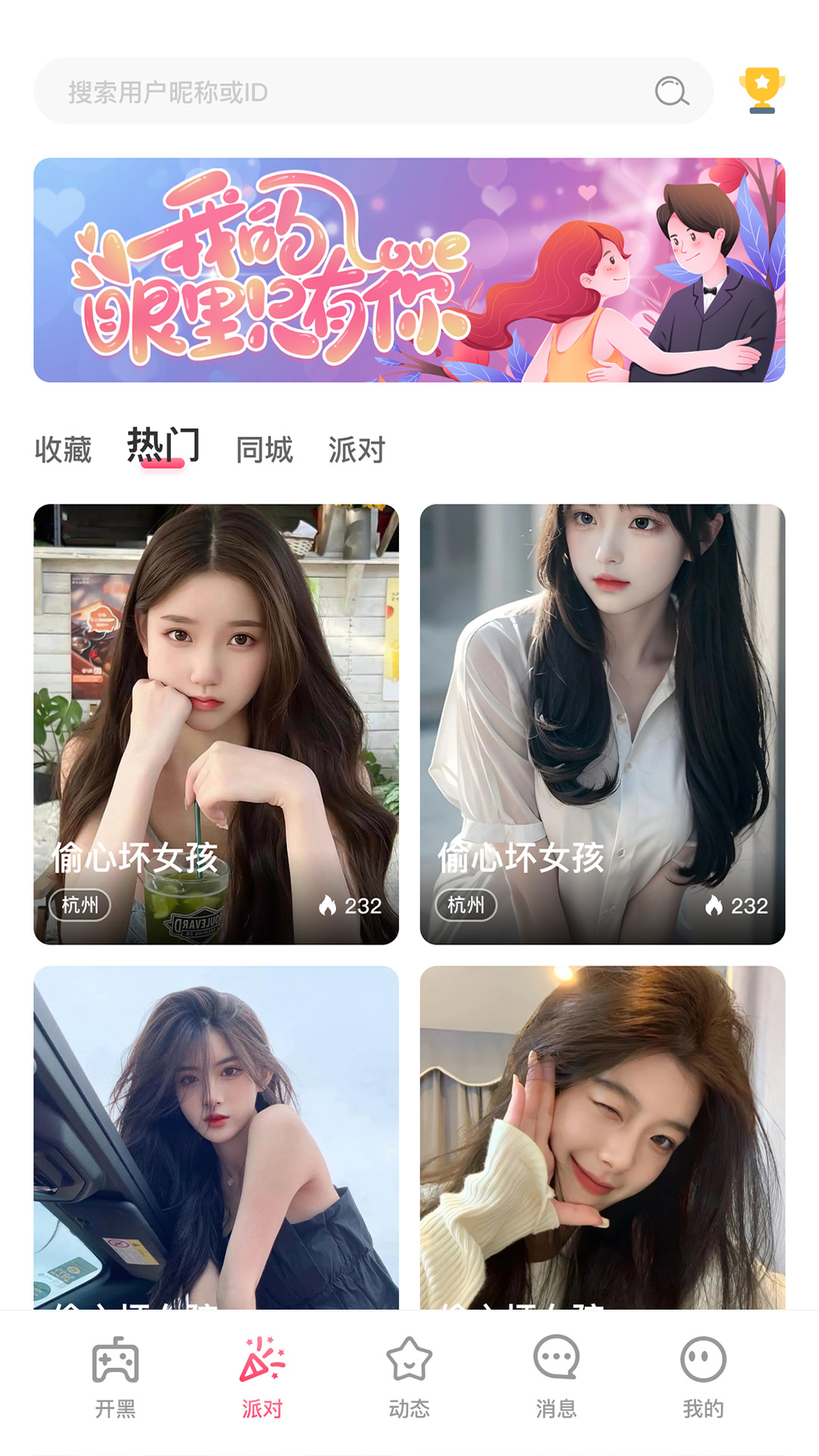Switch to the 收藏 tab
Viewport: 819px width, 1456px height.
click(63, 450)
